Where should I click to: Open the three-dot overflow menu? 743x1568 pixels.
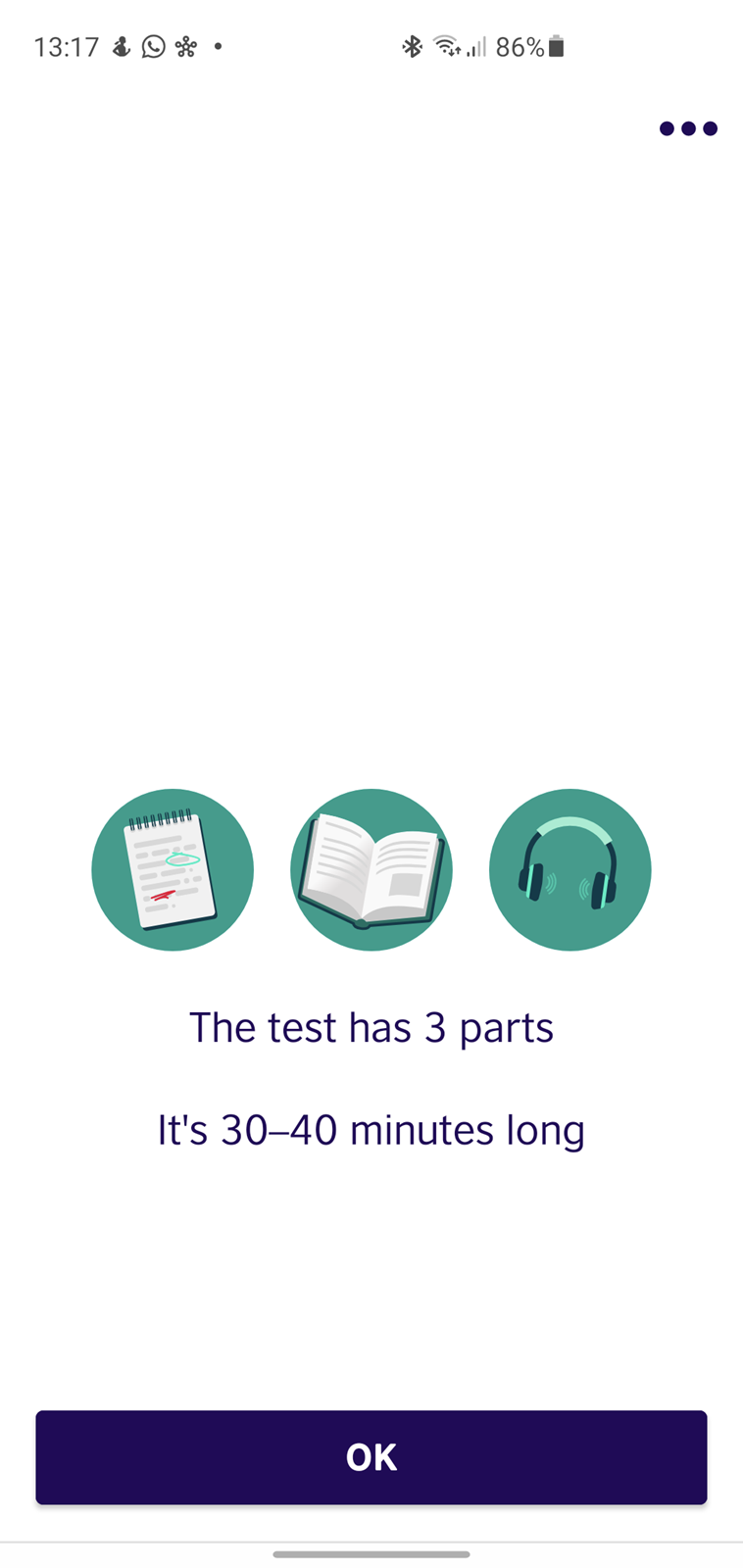click(x=688, y=128)
